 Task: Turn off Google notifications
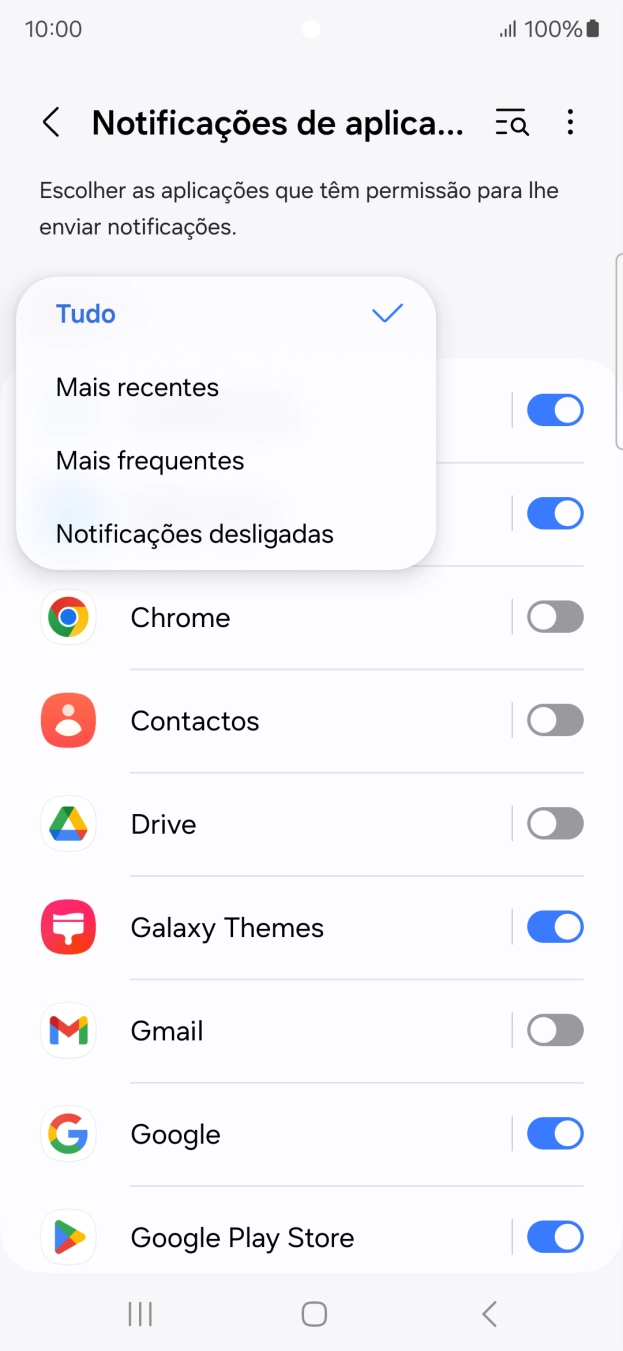click(555, 1134)
